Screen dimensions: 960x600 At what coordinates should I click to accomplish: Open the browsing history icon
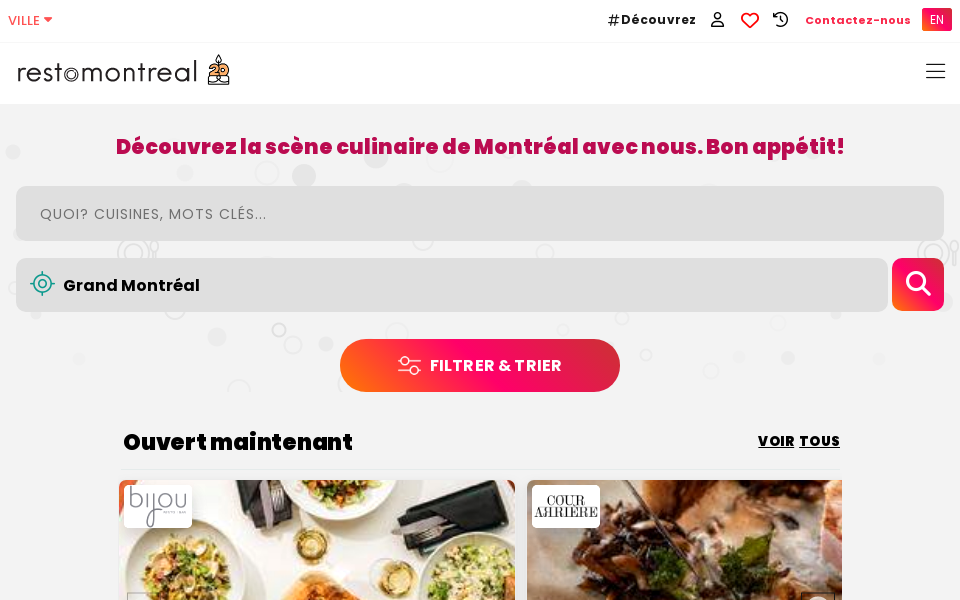coord(781,20)
